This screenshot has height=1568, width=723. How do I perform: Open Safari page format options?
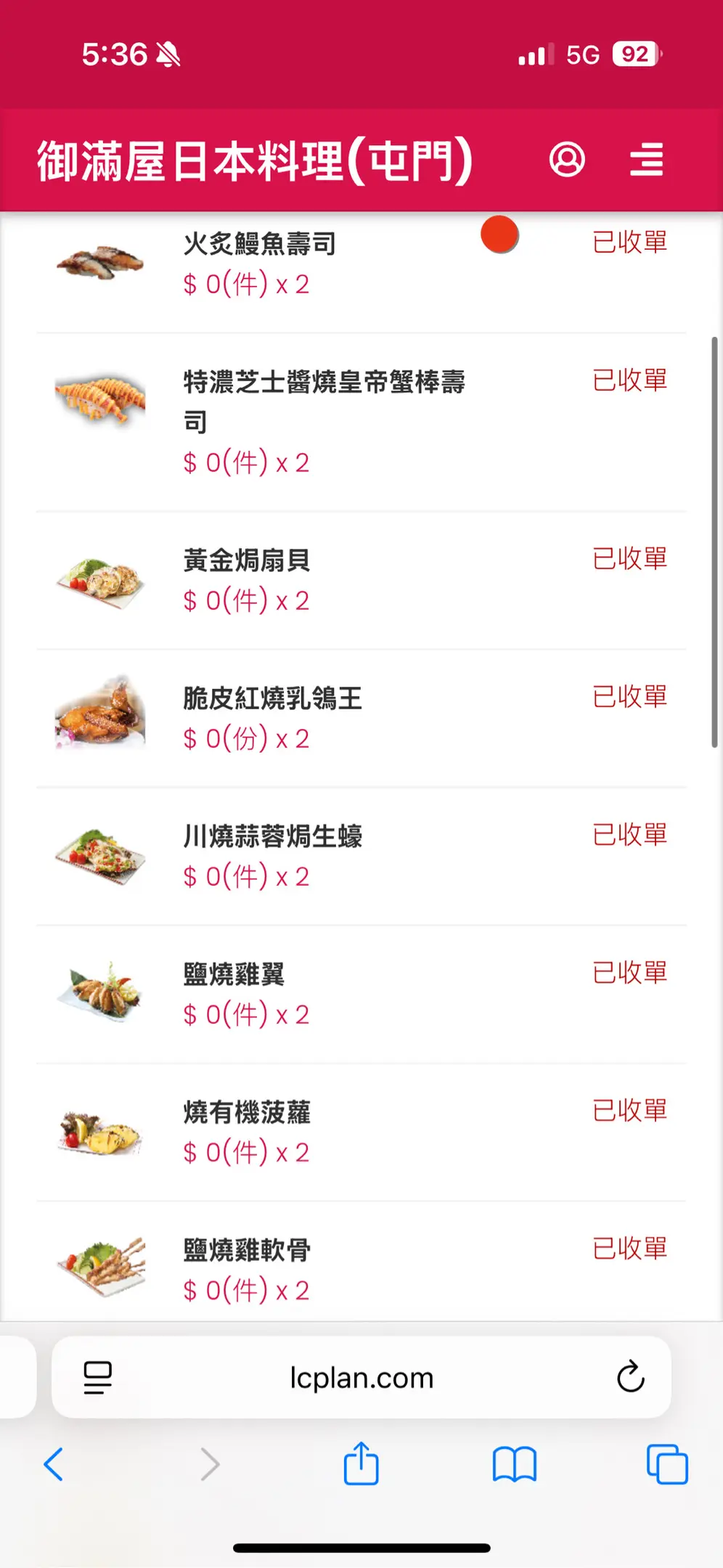(x=98, y=1377)
